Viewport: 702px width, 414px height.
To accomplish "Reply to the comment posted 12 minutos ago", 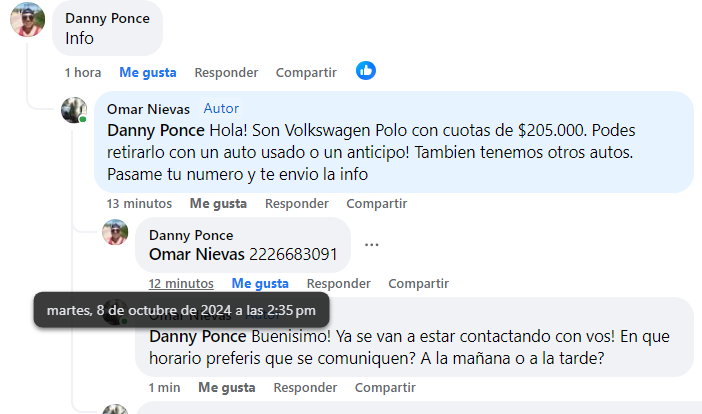I will pyautogui.click(x=339, y=283).
